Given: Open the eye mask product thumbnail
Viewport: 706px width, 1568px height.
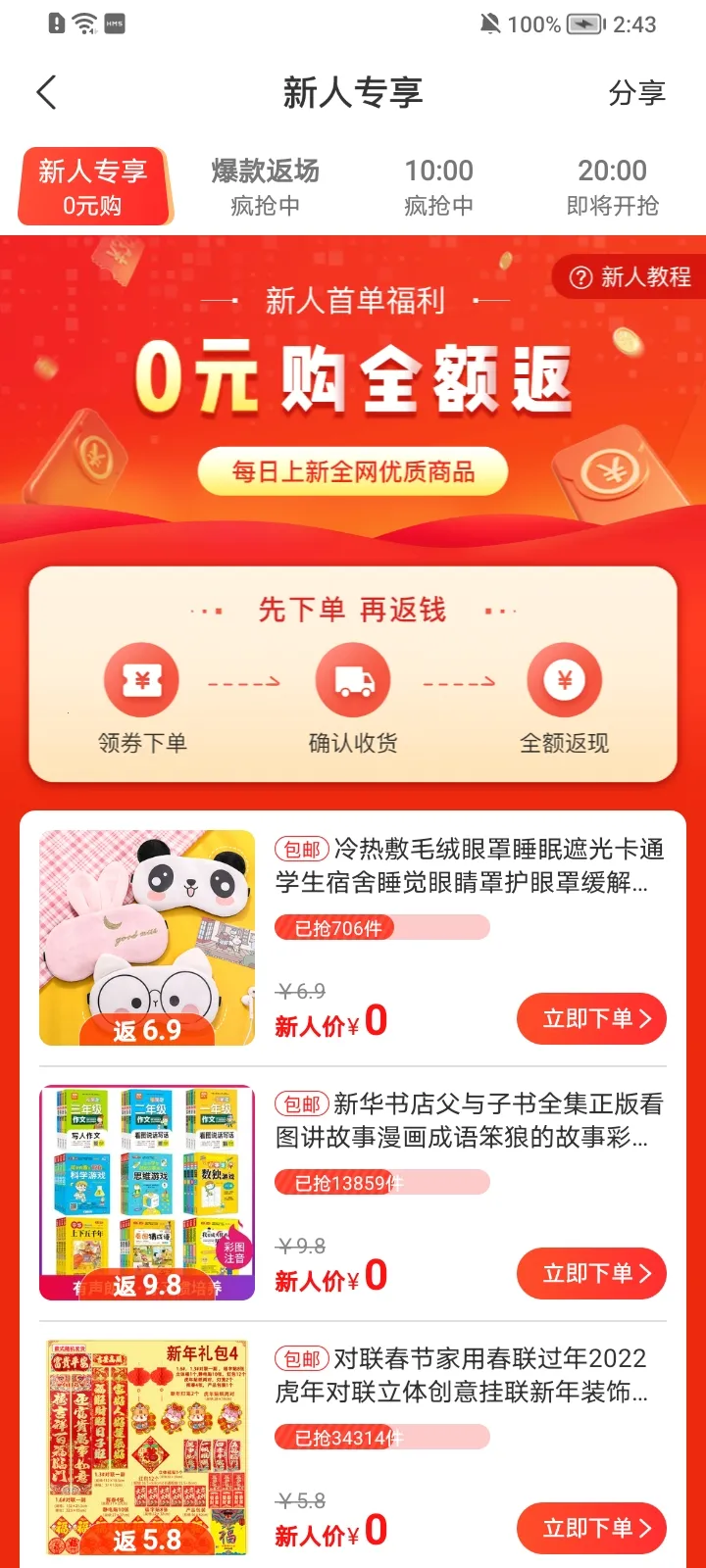Looking at the screenshot, I should click(x=146, y=937).
